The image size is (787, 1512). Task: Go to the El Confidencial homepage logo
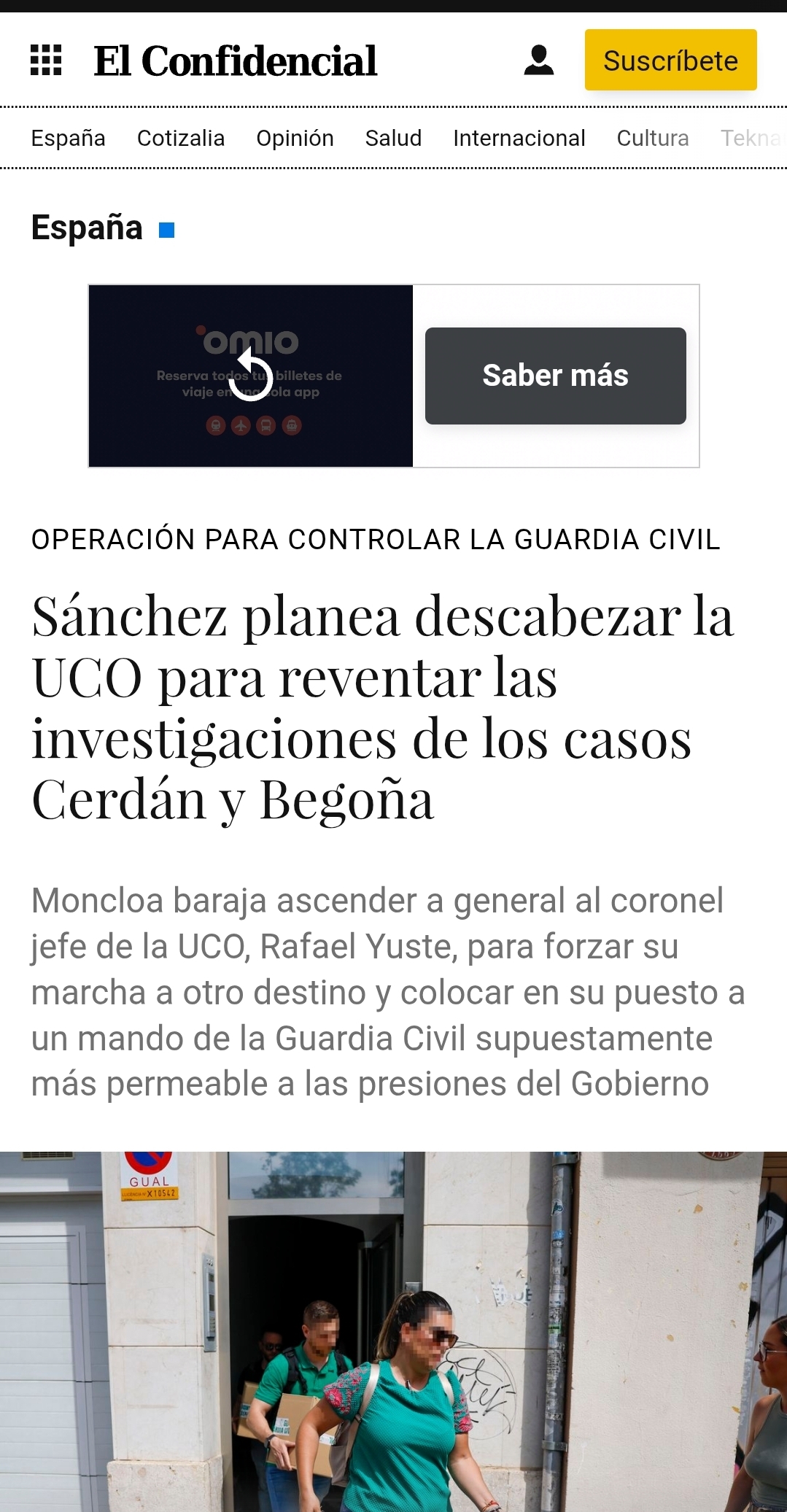pyautogui.click(x=235, y=61)
